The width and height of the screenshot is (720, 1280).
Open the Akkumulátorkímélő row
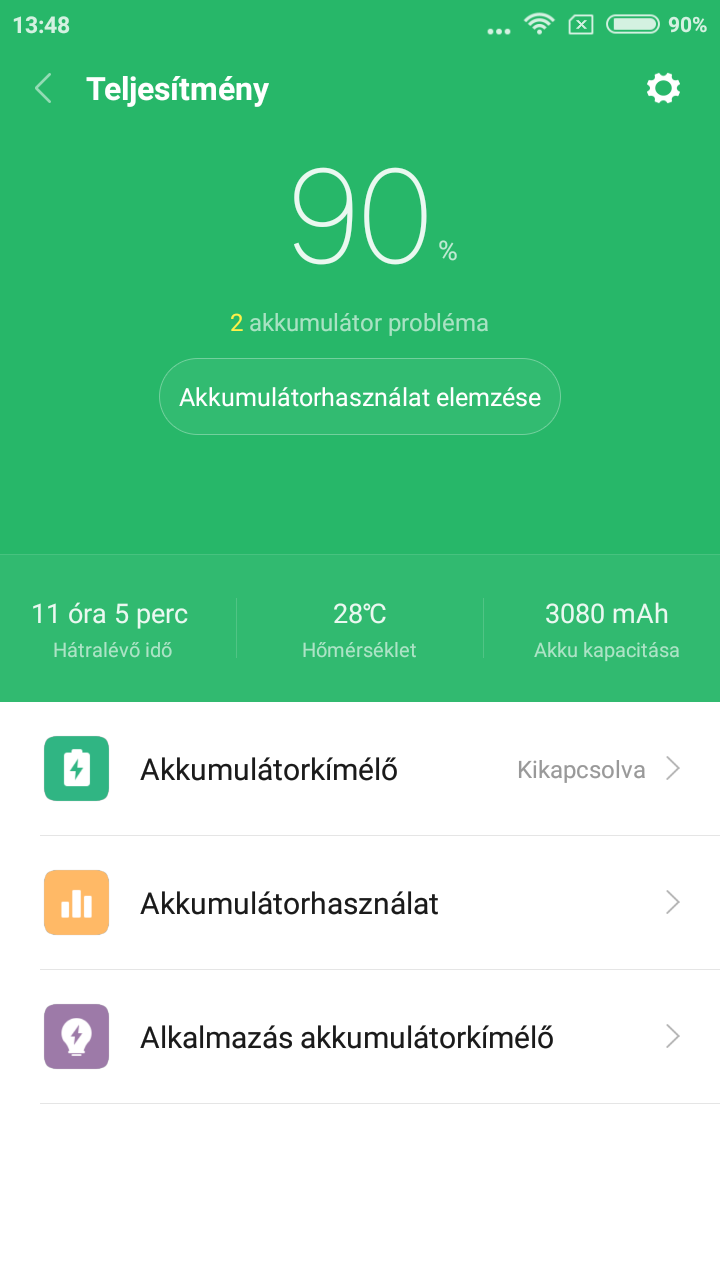[x=360, y=769]
